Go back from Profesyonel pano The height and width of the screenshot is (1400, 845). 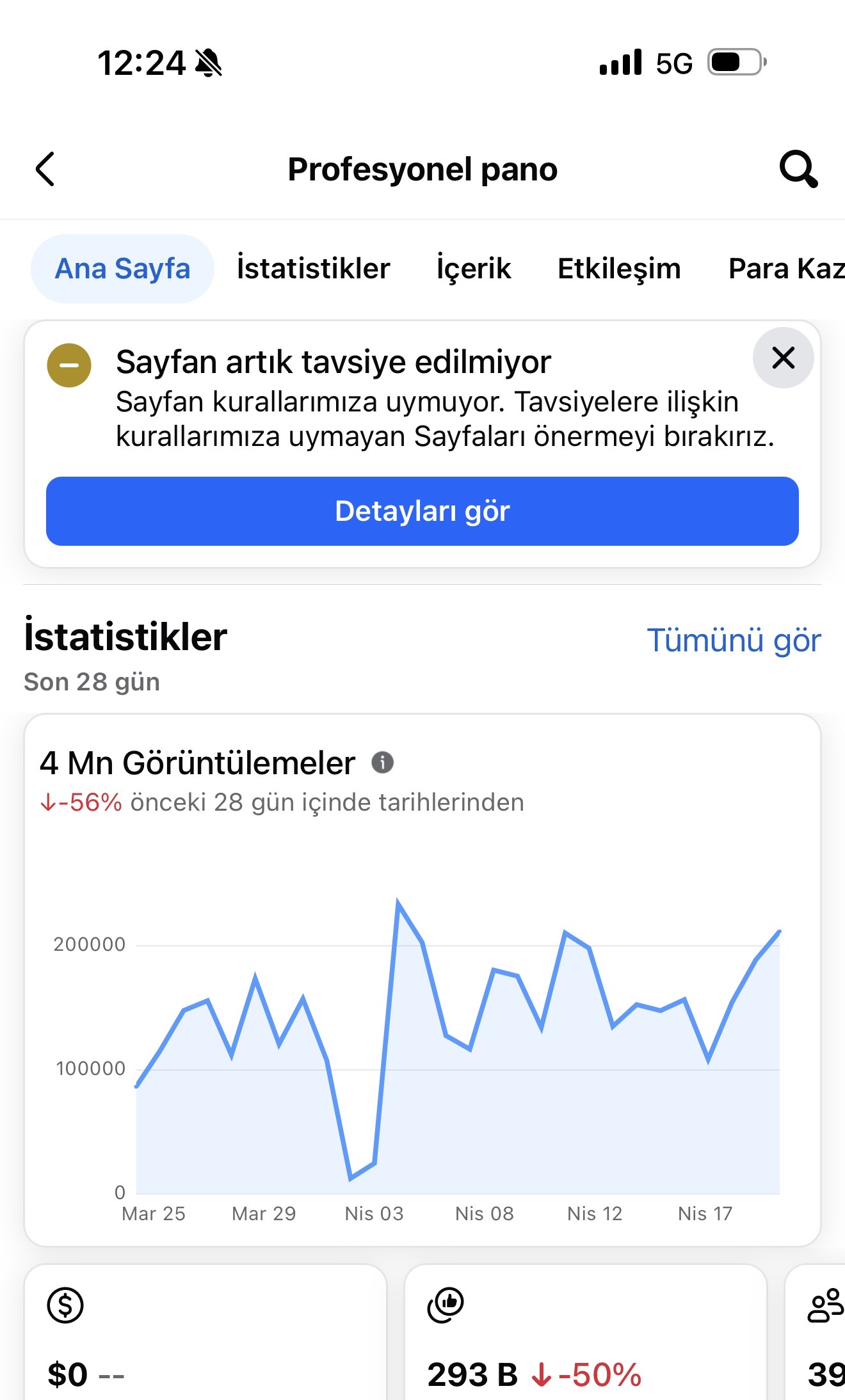45,170
